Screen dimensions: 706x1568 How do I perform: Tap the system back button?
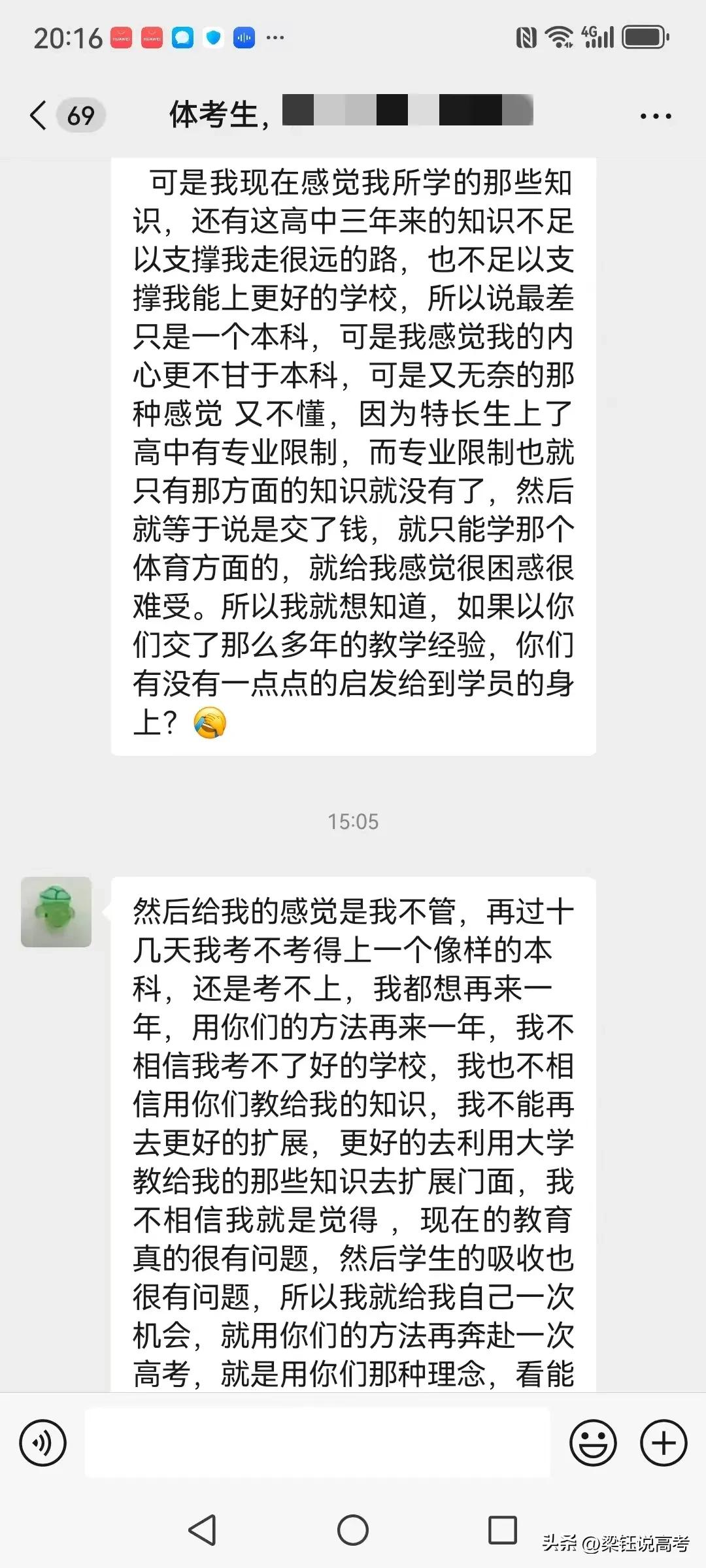[x=203, y=1529]
